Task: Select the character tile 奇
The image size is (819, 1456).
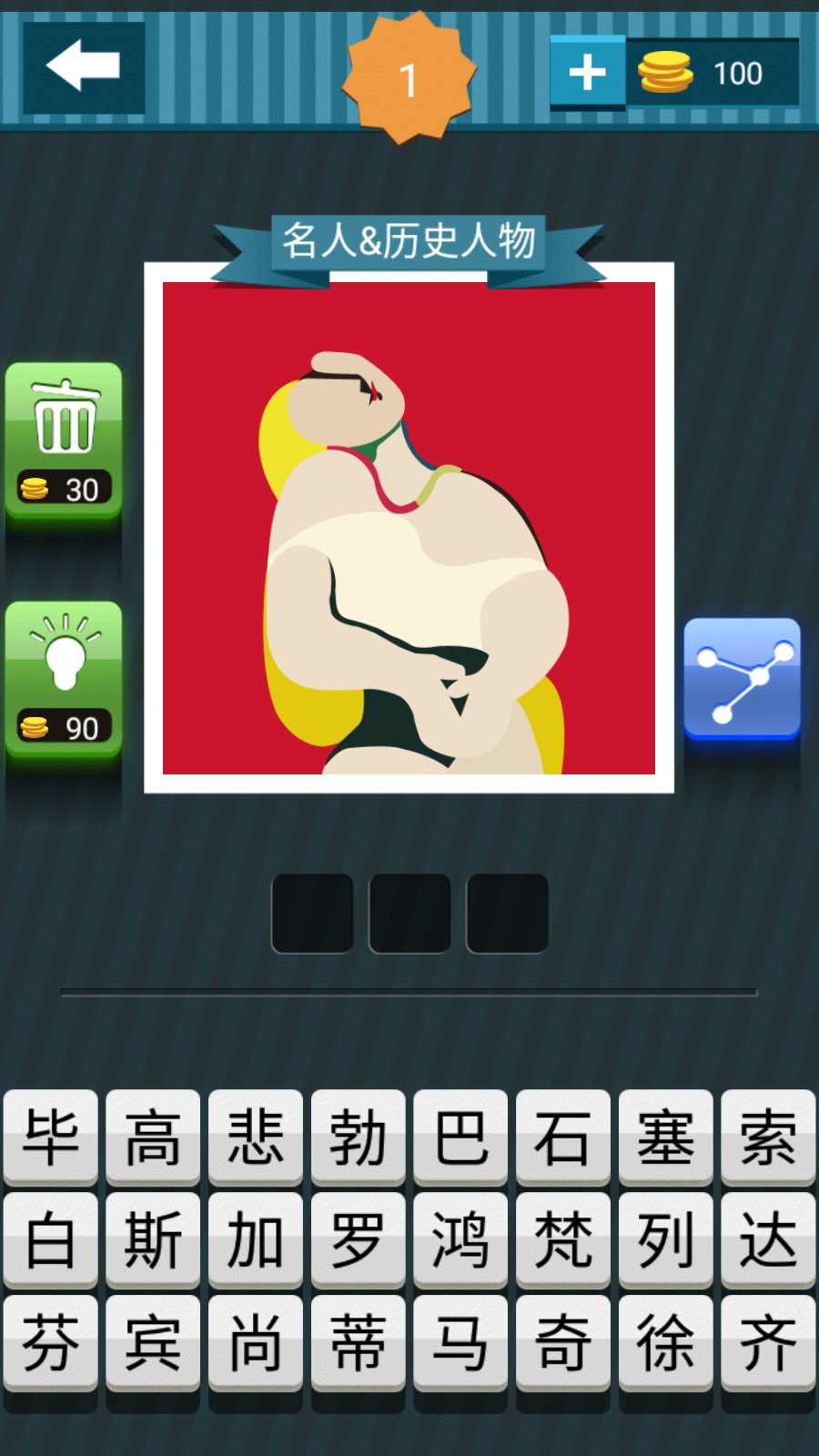Action: 562,1343
